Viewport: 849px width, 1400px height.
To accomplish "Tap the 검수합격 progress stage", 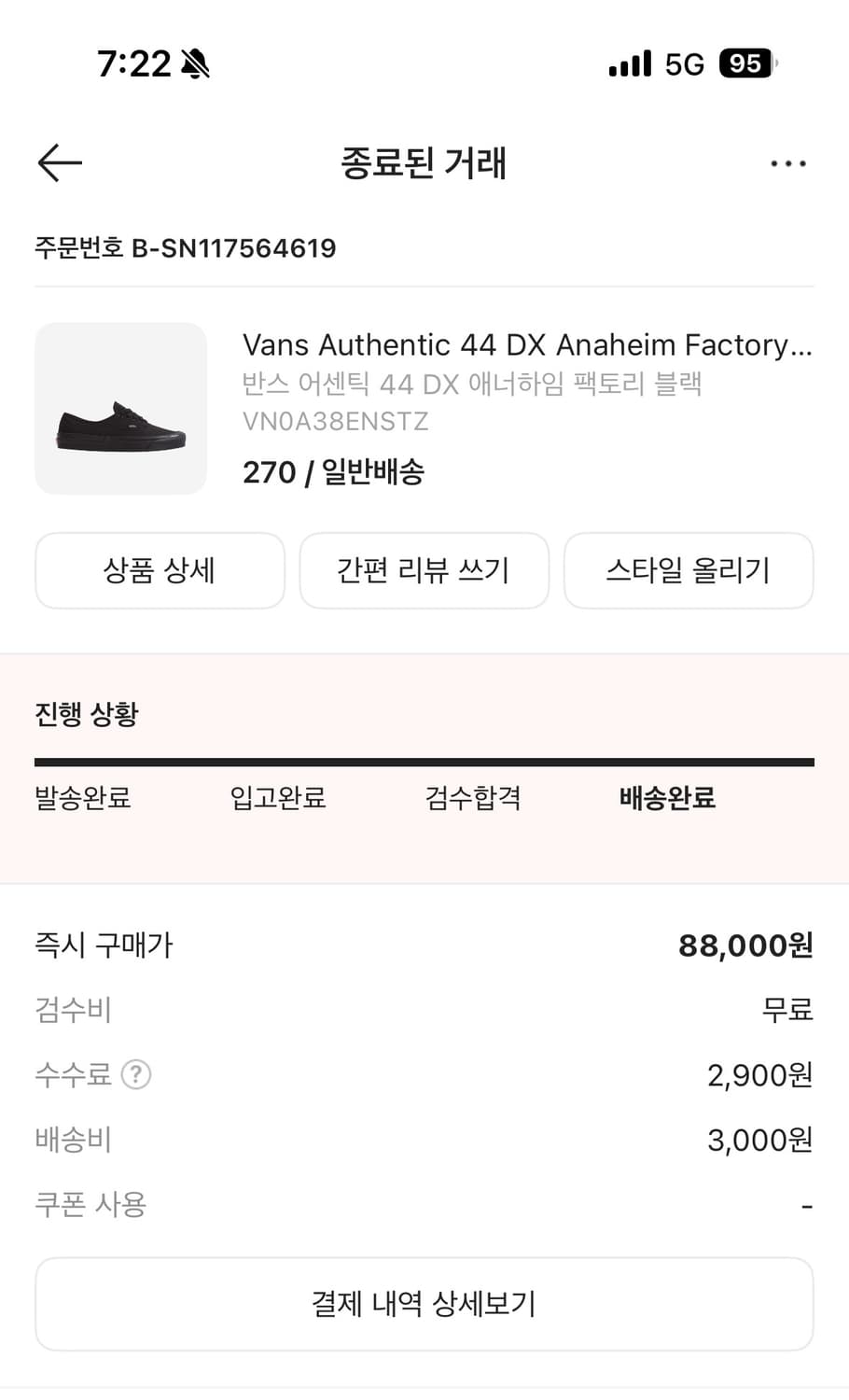I will tap(472, 799).
